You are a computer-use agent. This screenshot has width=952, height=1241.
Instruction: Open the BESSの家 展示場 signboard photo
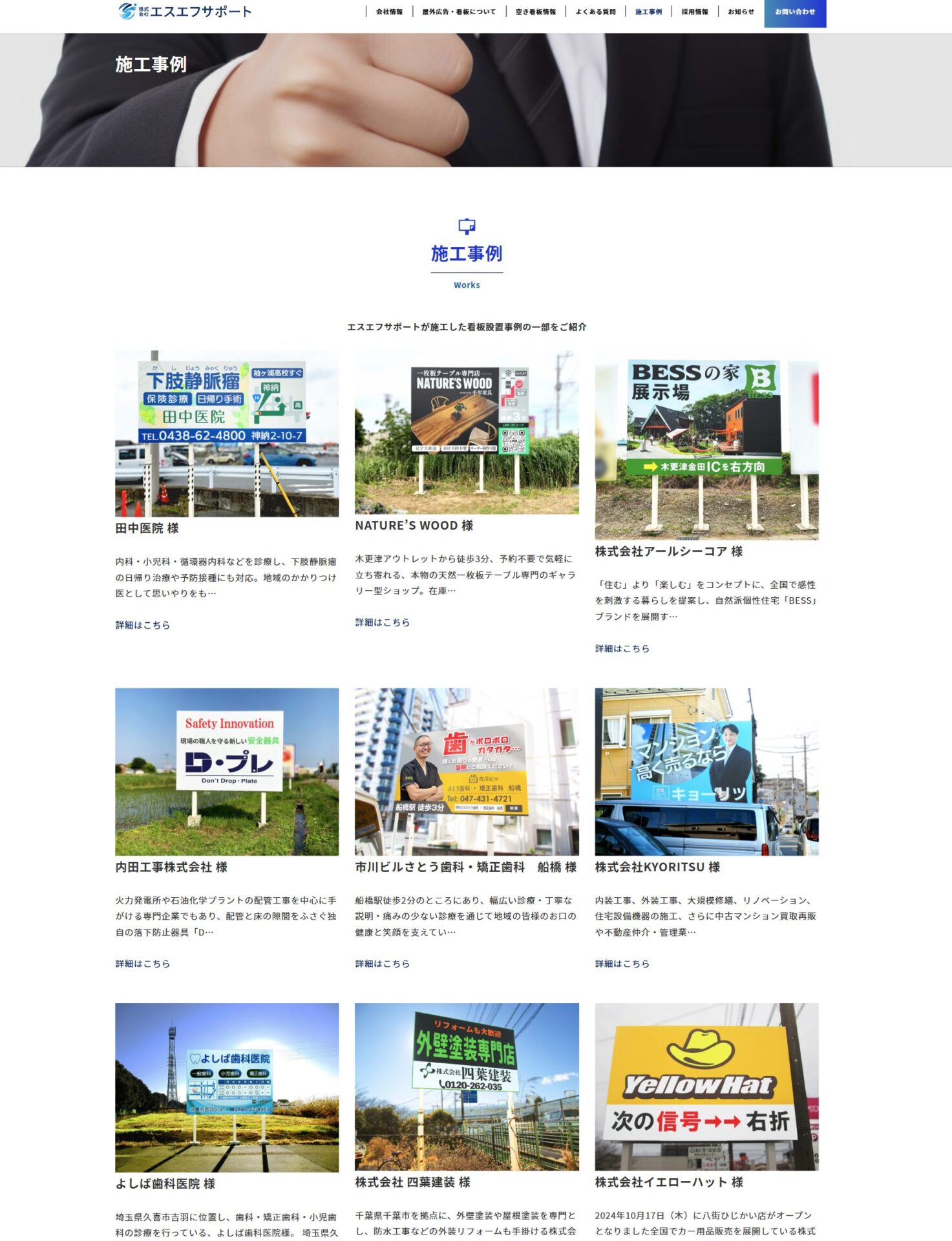706,445
